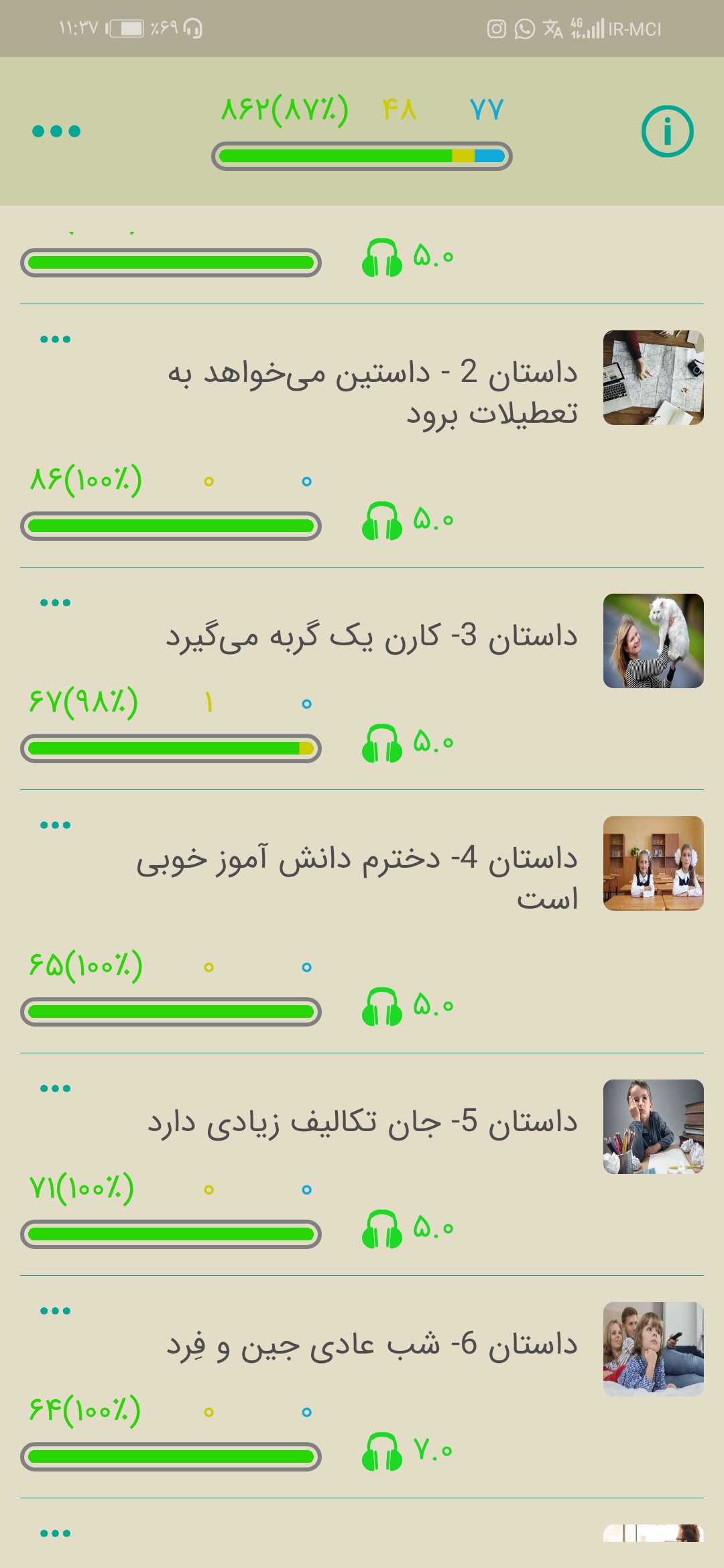Tap the map photo thumbnail of story 2
Image resolution: width=724 pixels, height=1568 pixels.
(x=653, y=377)
